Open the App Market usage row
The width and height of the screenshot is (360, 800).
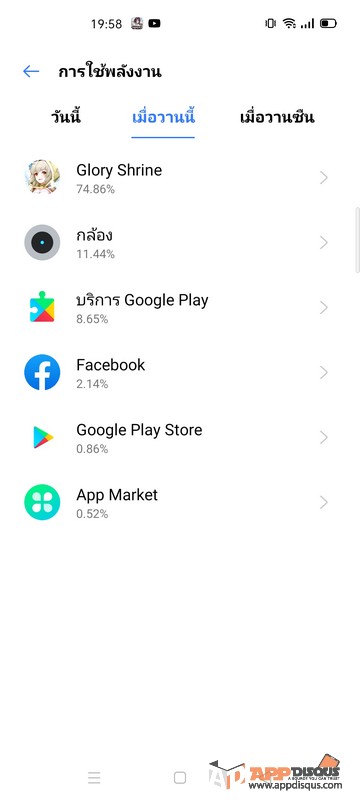(x=180, y=503)
